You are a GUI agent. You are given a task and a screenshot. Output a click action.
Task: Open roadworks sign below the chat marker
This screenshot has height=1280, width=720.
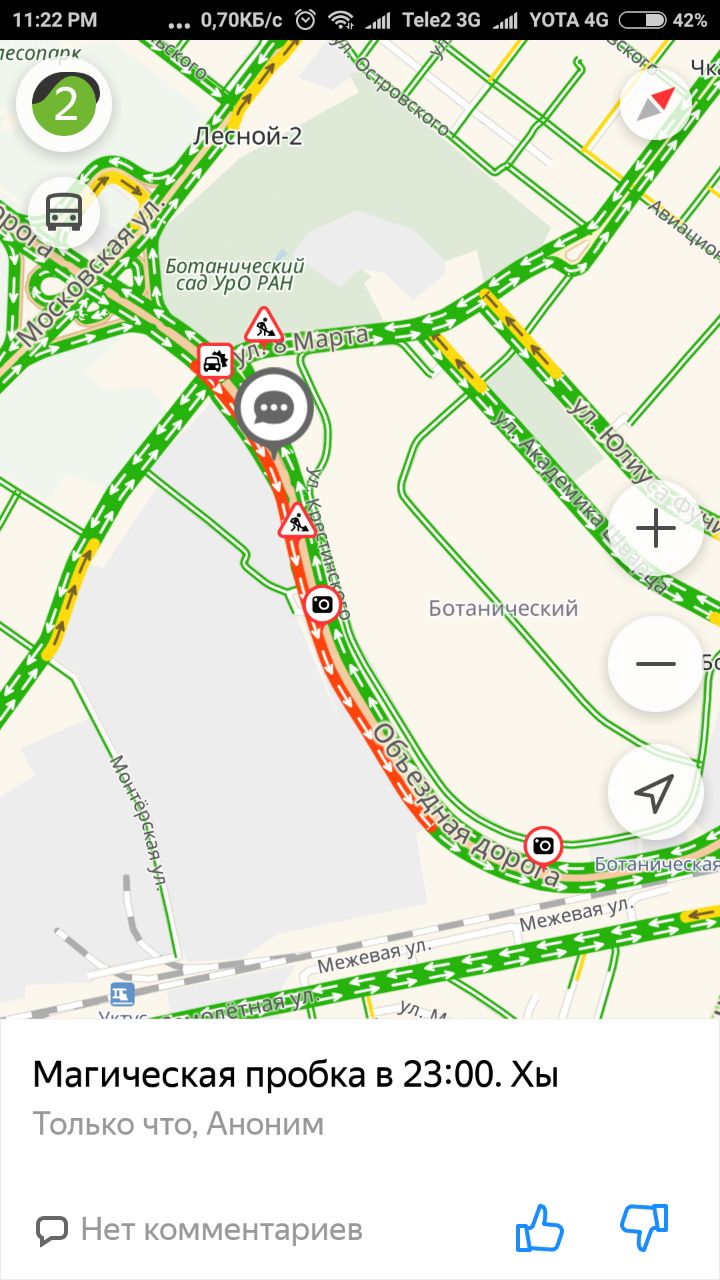pyautogui.click(x=296, y=521)
